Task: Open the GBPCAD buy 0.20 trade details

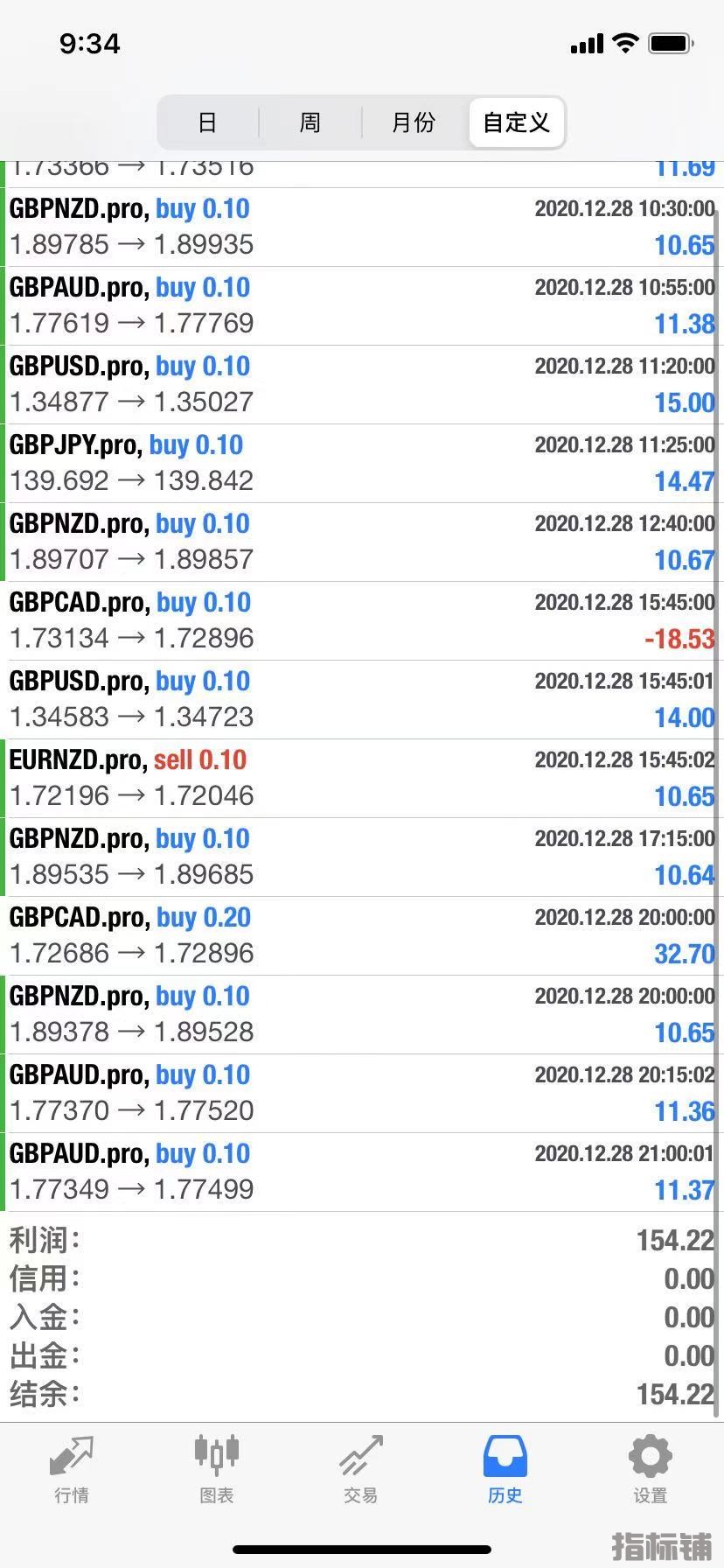Action: pyautogui.click(x=362, y=935)
